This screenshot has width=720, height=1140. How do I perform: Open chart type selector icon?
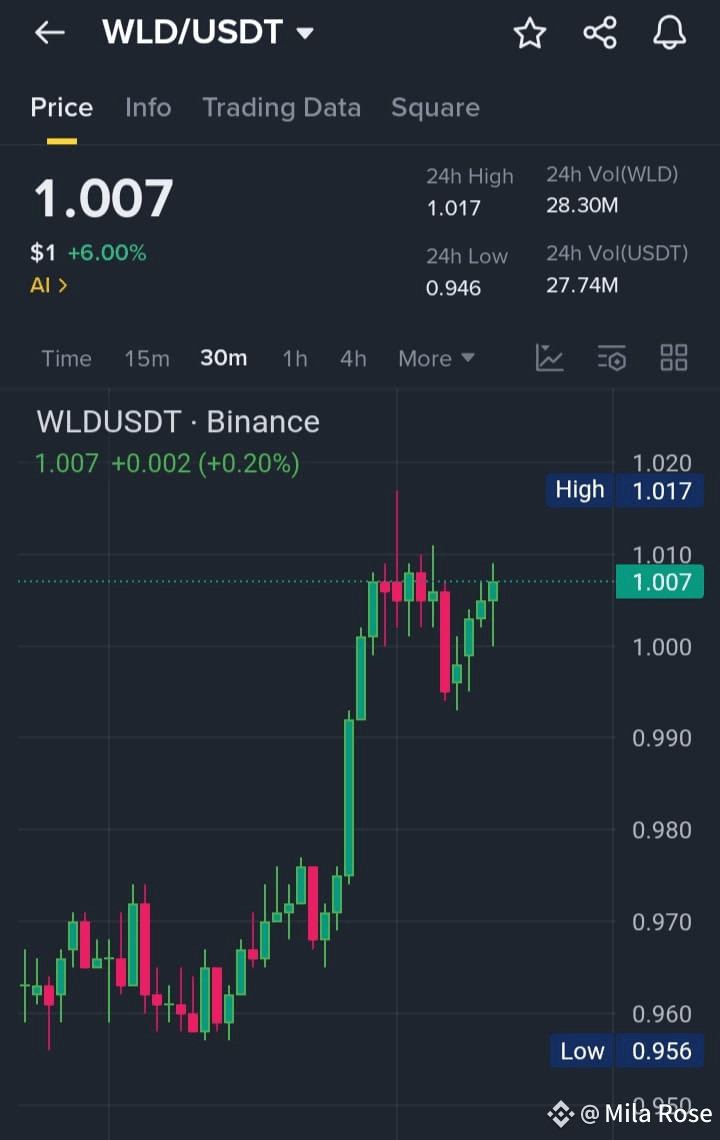pyautogui.click(x=549, y=358)
